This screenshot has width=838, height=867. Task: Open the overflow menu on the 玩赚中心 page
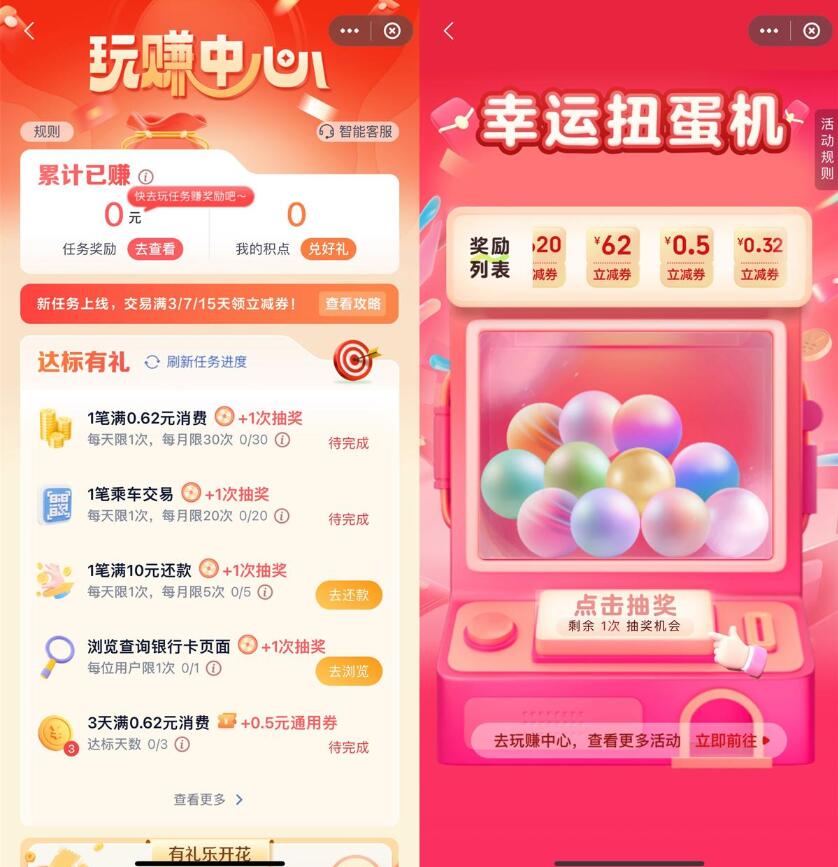[x=348, y=31]
